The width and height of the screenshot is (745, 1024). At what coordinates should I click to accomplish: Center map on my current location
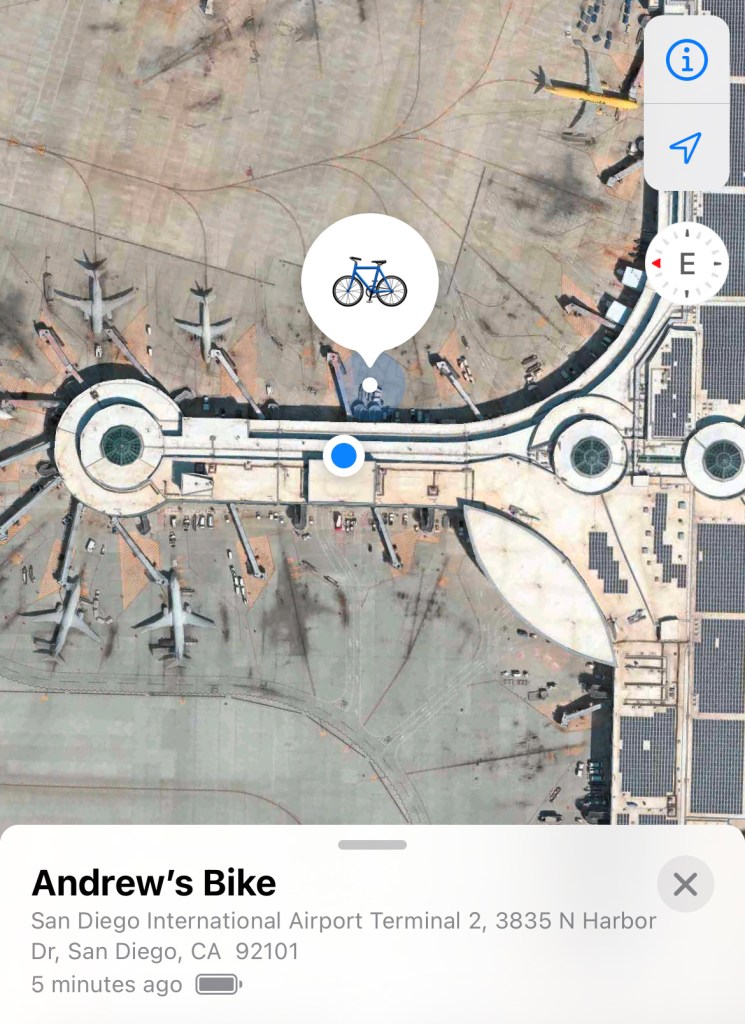[686, 149]
